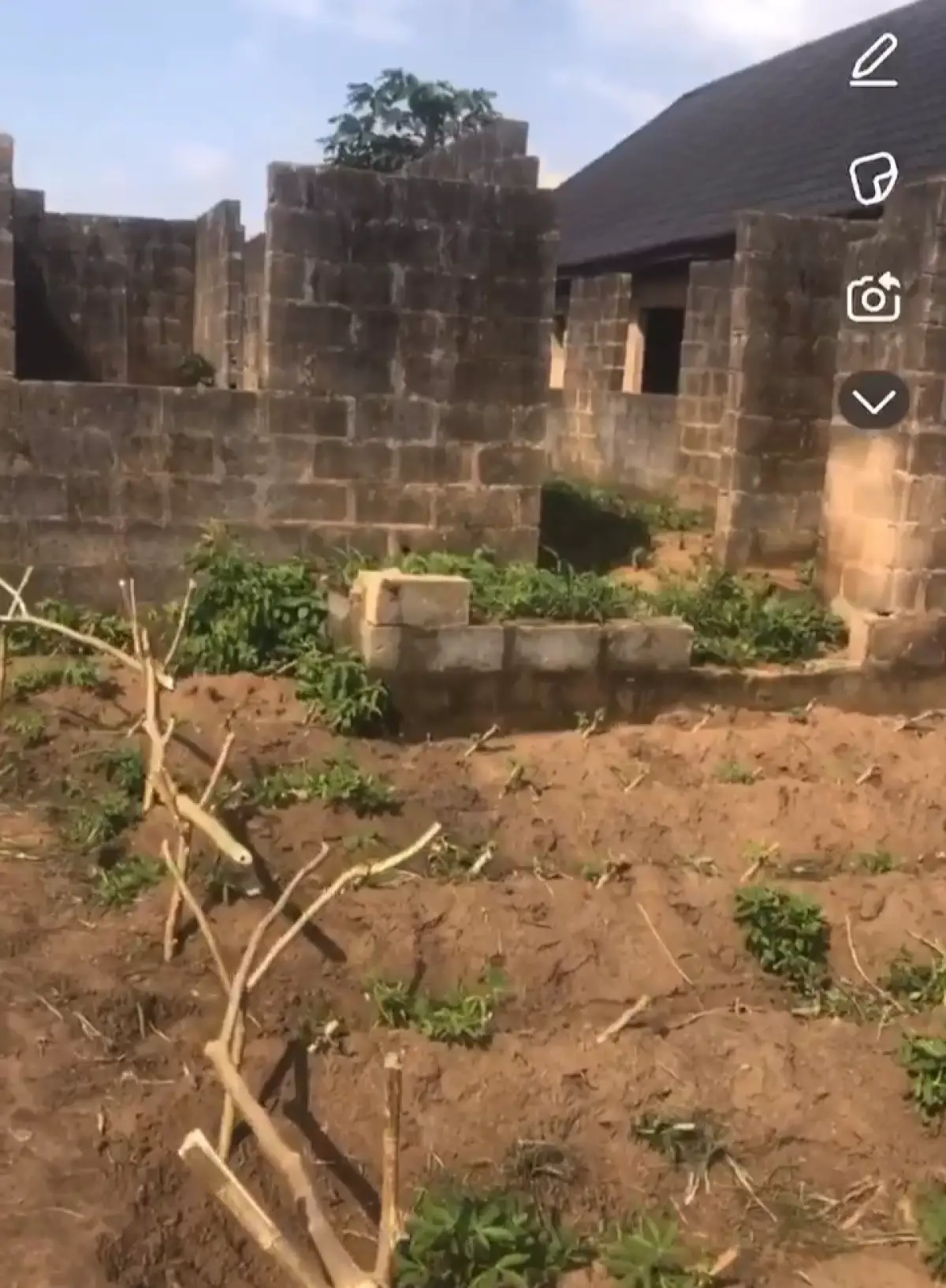
Task: Add a sticker to the snap
Action: pos(873,178)
